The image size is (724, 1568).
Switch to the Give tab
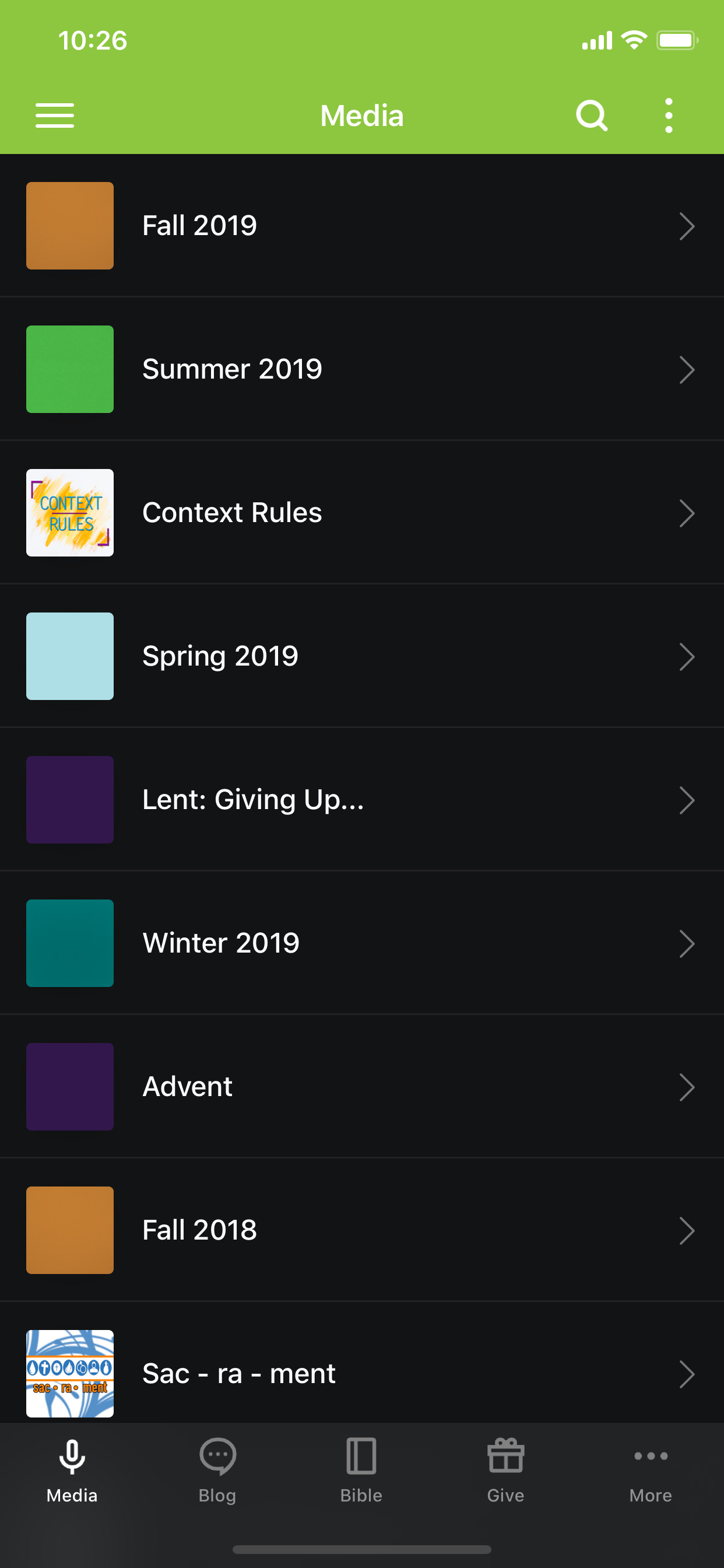(x=505, y=1470)
